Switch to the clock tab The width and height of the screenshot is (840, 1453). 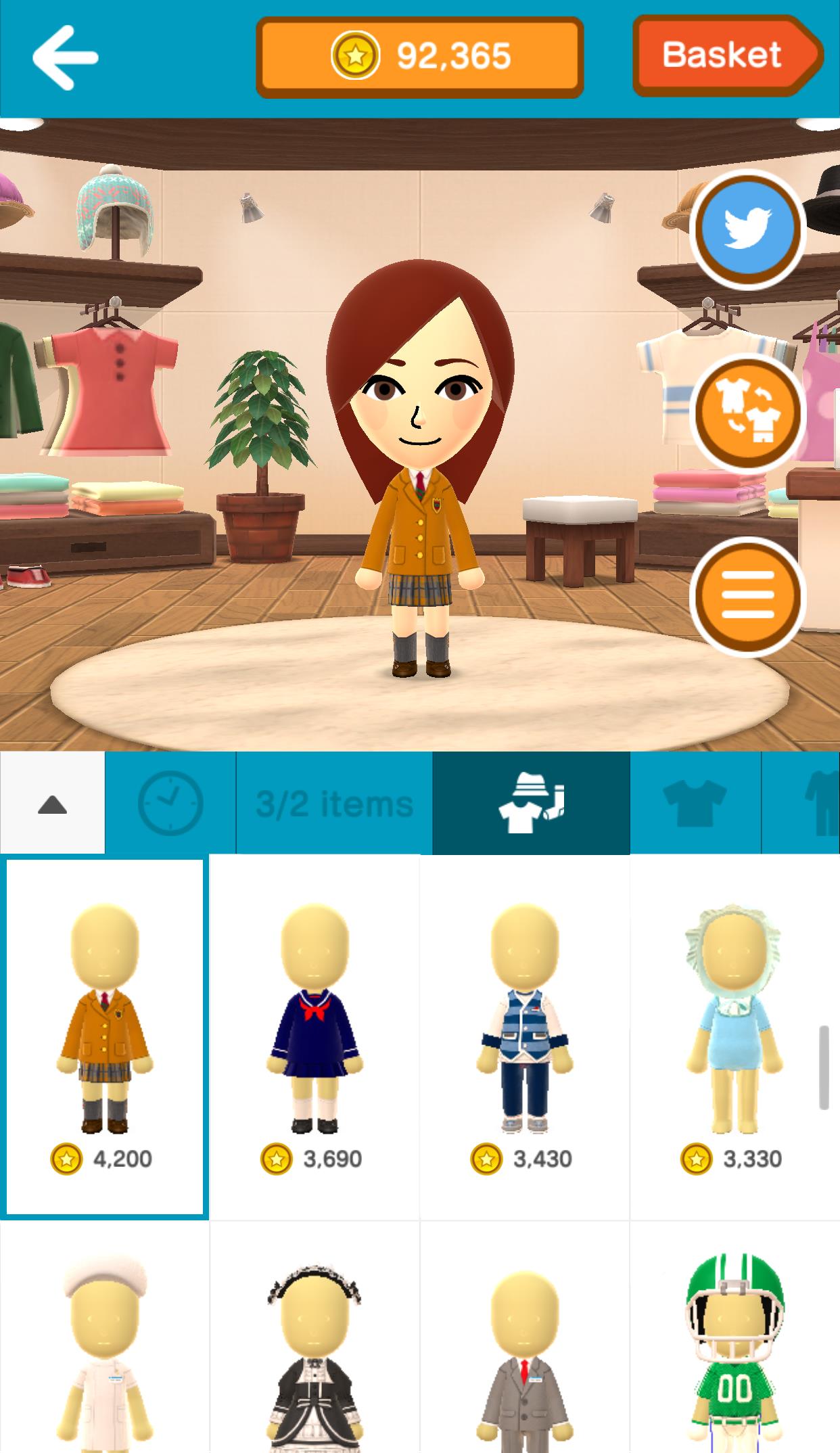tap(170, 804)
